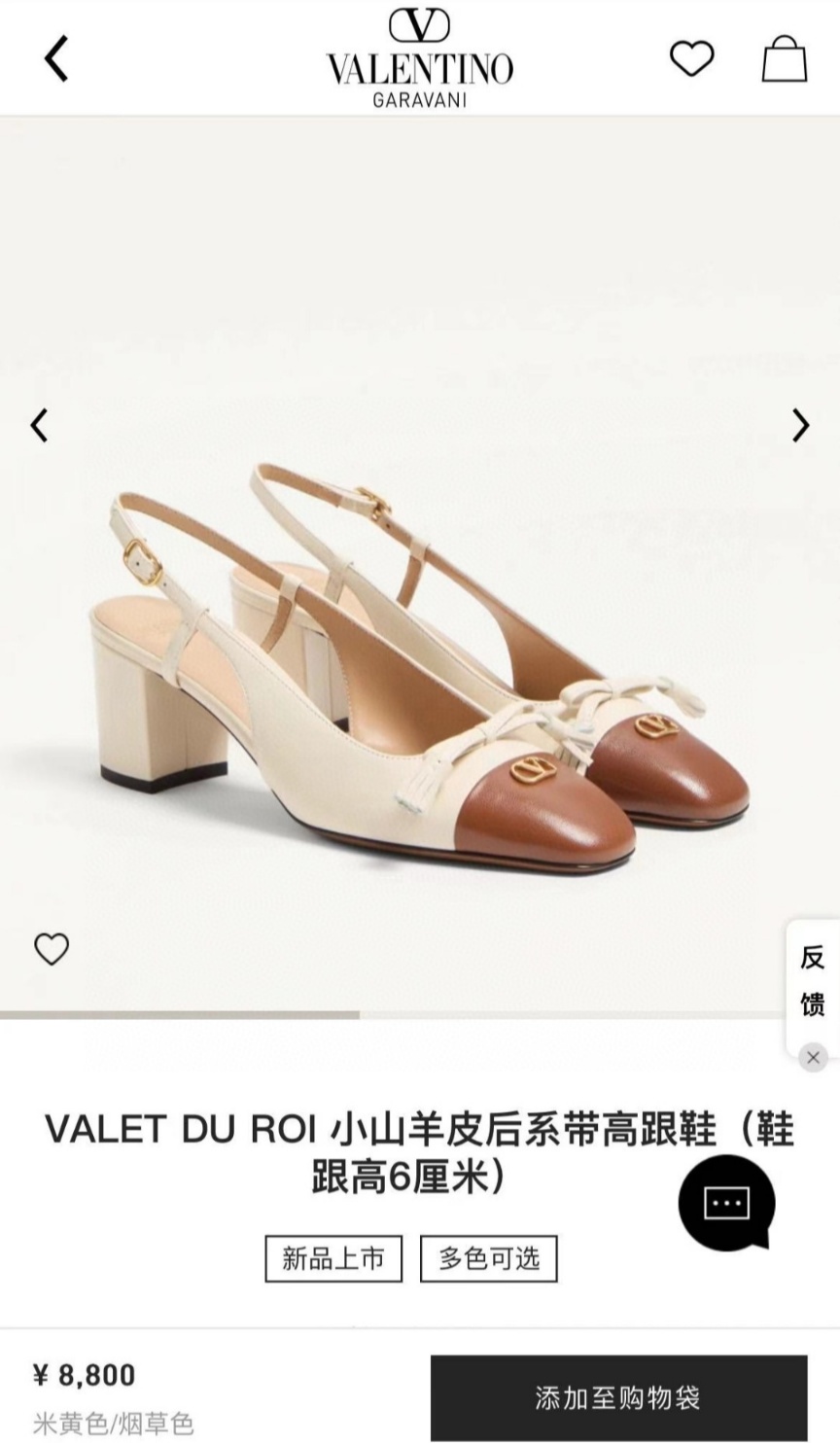Save these heels to favorites
840x1443 pixels.
(x=52, y=949)
